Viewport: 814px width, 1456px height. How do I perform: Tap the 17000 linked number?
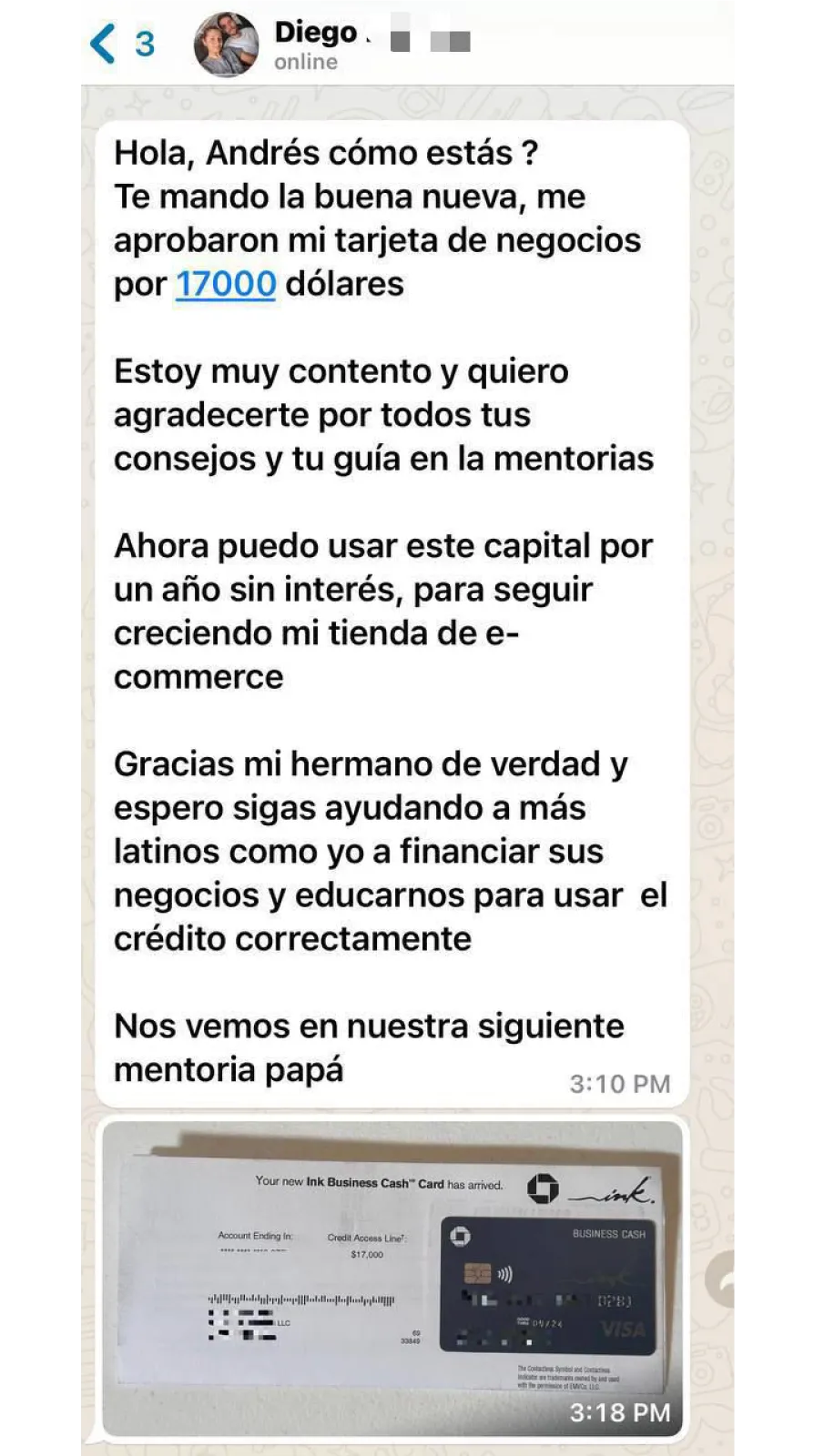click(226, 284)
